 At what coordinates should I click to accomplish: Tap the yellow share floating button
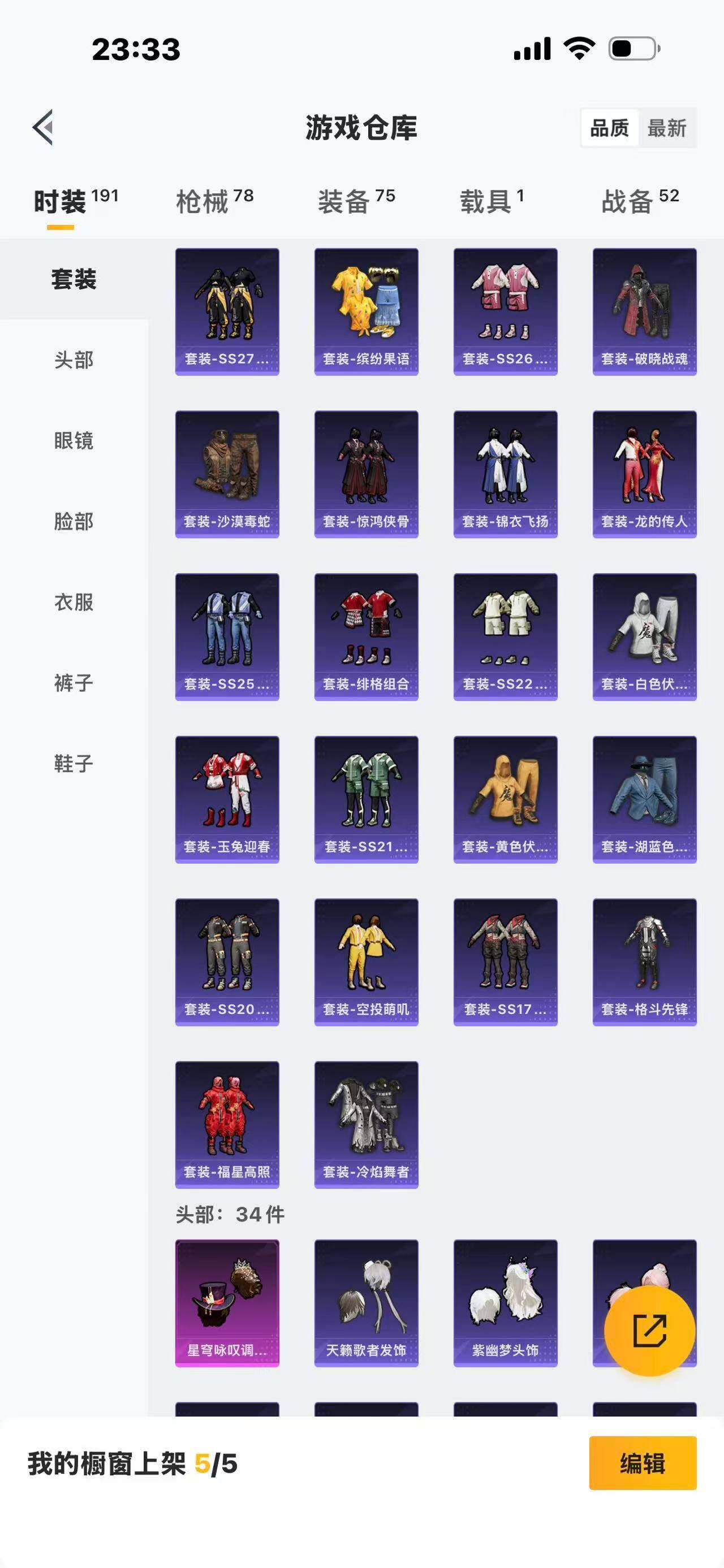coord(649,1331)
